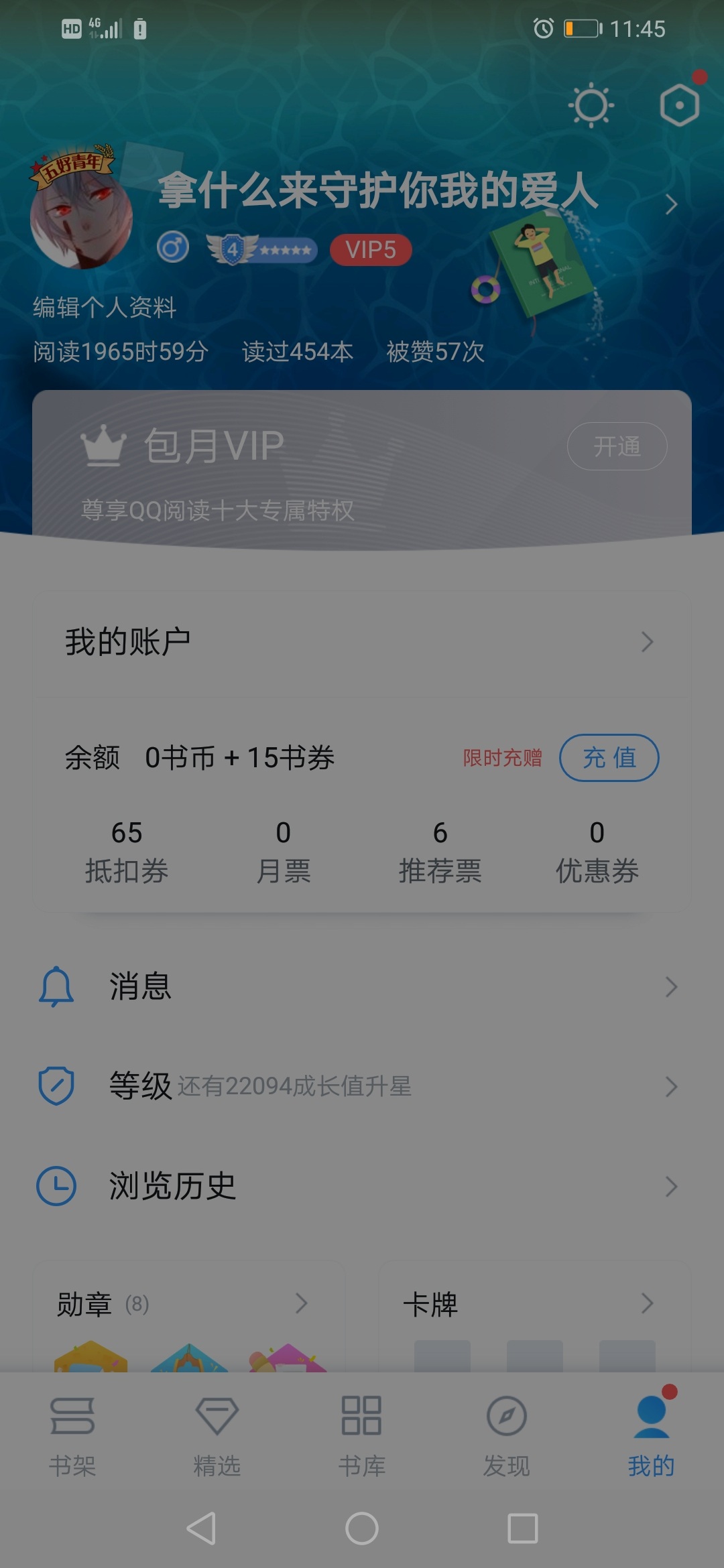View 65 抵扣券 vouchers
This screenshot has height=1568, width=724.
pyautogui.click(x=127, y=852)
